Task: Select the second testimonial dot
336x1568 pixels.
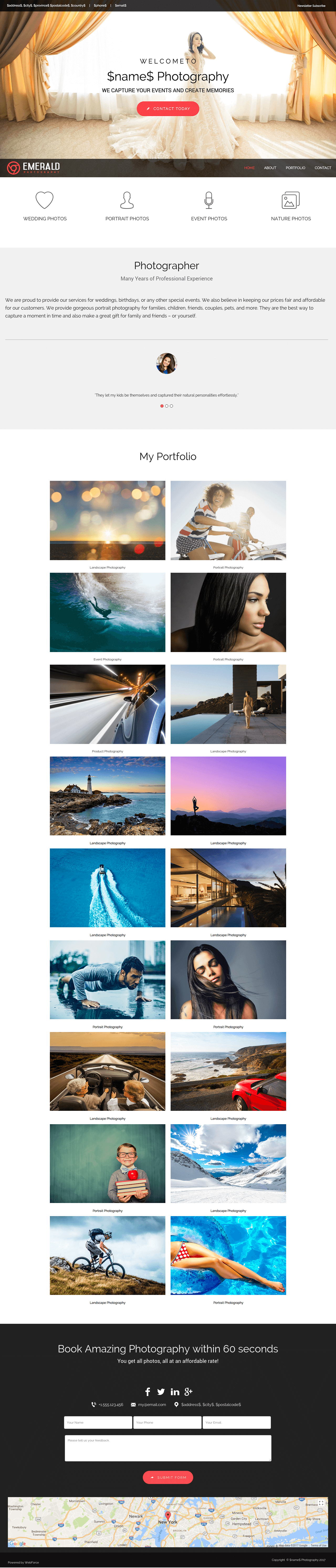Action: point(167,406)
